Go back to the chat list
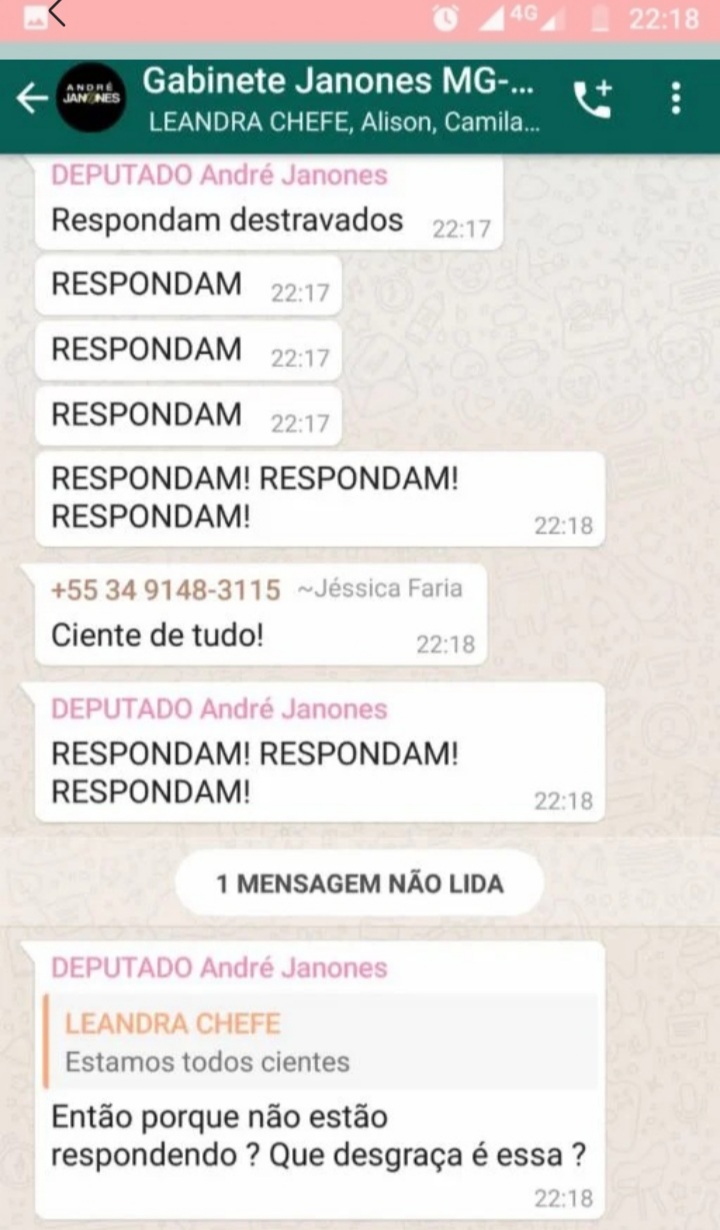The image size is (720, 1230). click(31, 98)
